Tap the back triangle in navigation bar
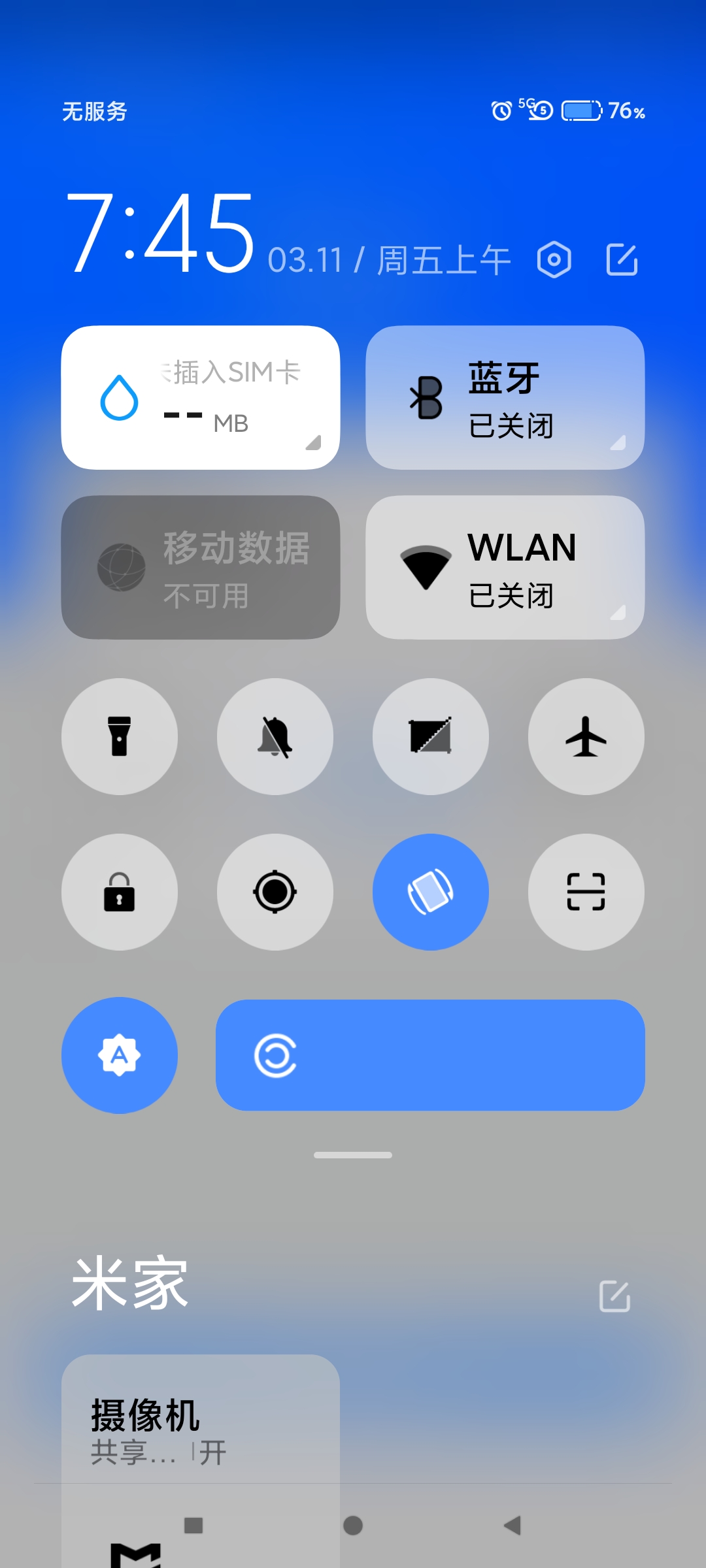The height and width of the screenshot is (1568, 706). [x=513, y=1526]
